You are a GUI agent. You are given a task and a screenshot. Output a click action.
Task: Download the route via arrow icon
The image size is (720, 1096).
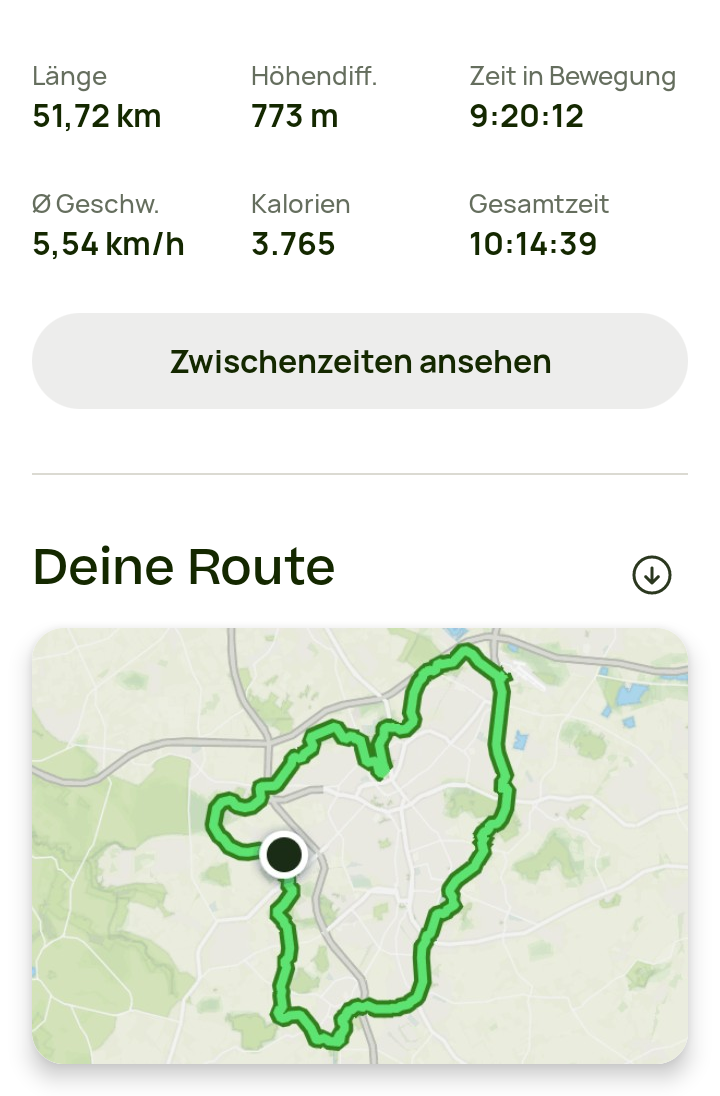pos(652,575)
